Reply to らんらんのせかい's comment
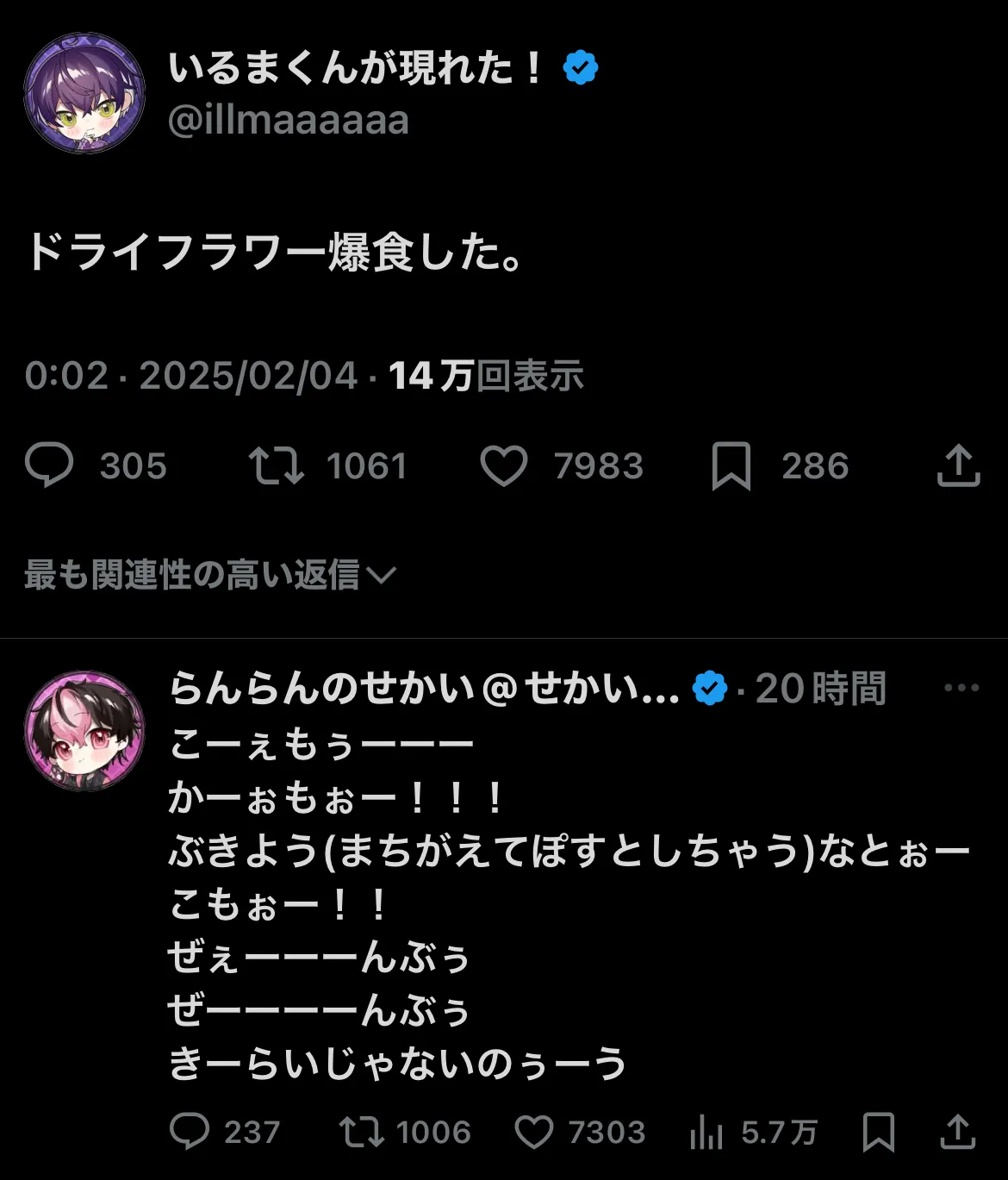Viewport: 1008px width, 1180px height. 190,1132
